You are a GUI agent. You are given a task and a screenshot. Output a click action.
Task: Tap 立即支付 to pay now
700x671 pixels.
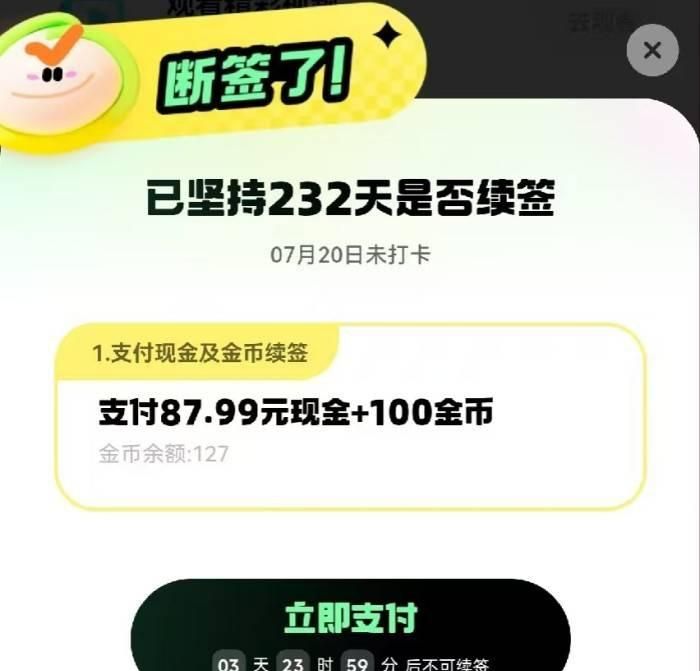(x=350, y=618)
